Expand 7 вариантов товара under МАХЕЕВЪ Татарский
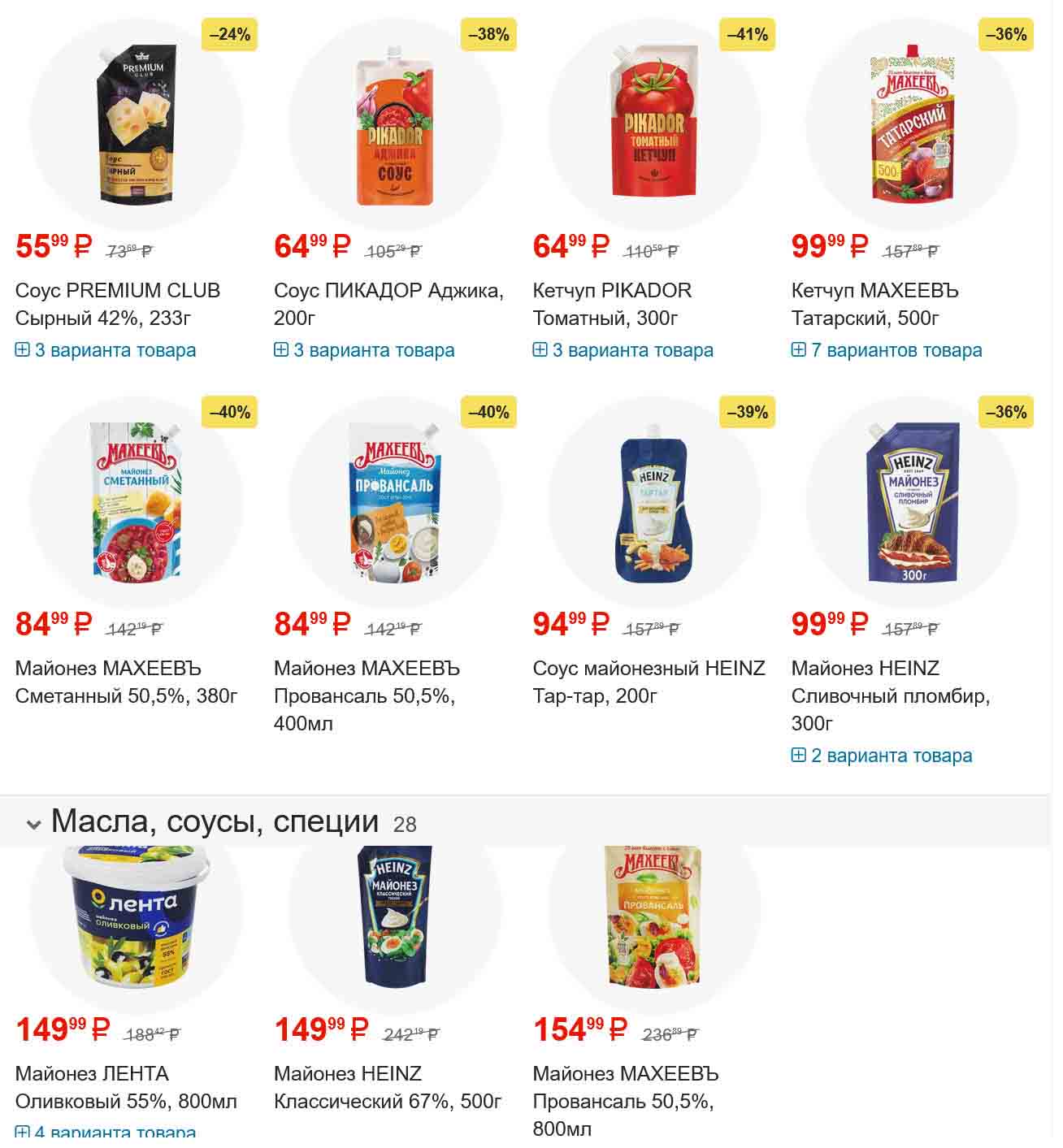Viewport: 1063px width, 1148px height. 887,351
